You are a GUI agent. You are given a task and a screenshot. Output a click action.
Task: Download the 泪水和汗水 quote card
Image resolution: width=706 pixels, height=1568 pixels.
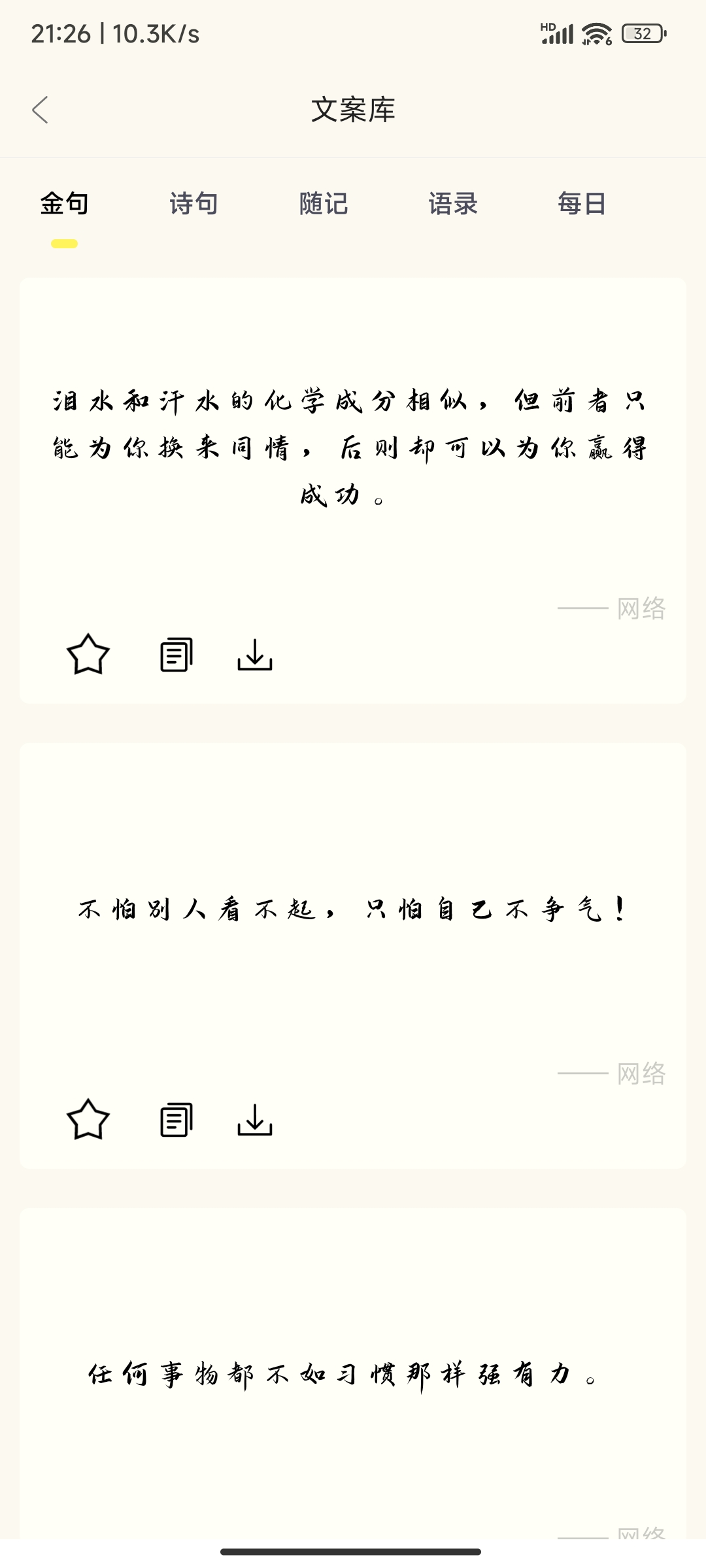[x=255, y=655]
